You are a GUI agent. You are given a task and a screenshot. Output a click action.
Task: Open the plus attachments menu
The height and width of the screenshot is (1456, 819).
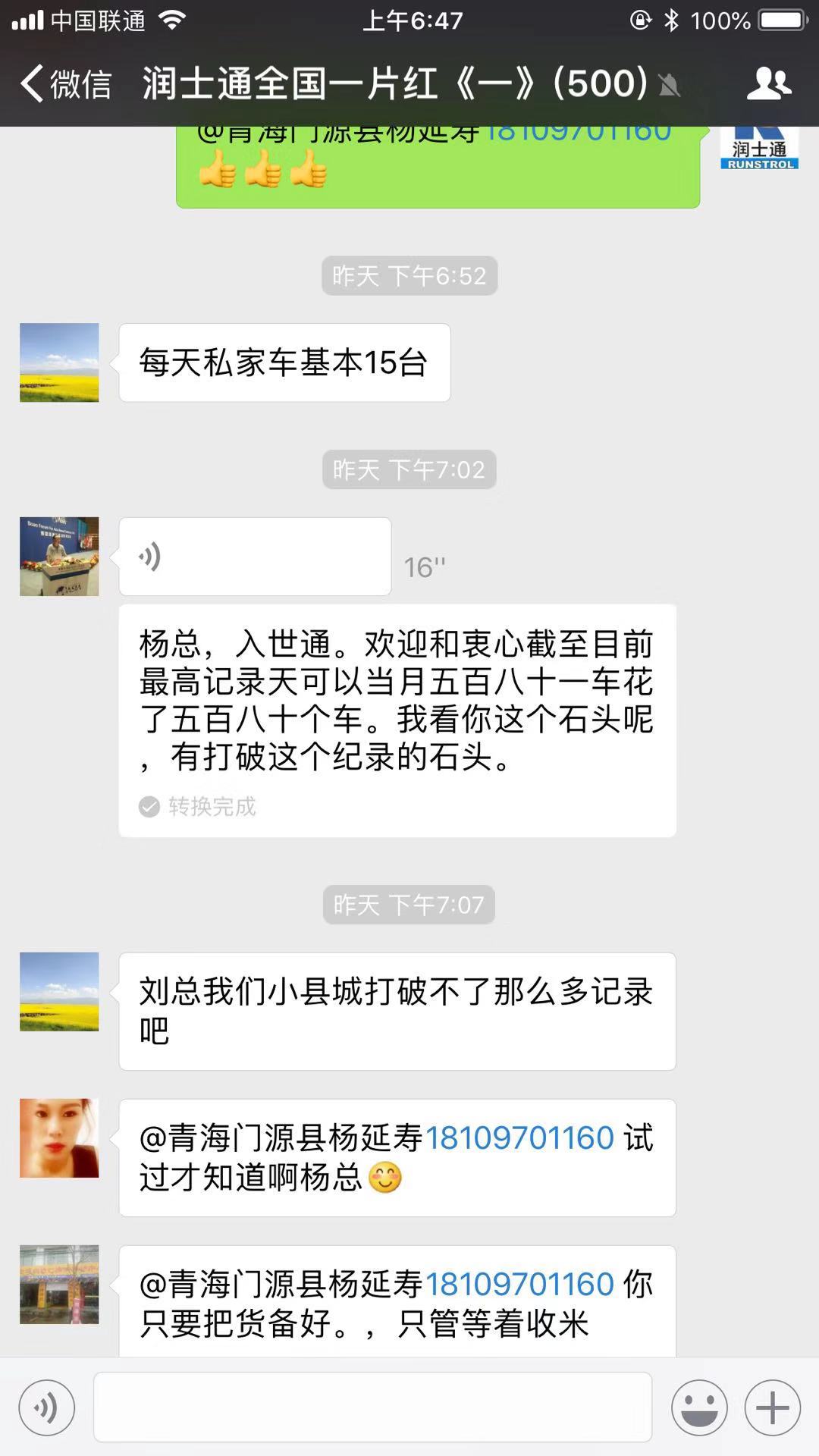[773, 1408]
